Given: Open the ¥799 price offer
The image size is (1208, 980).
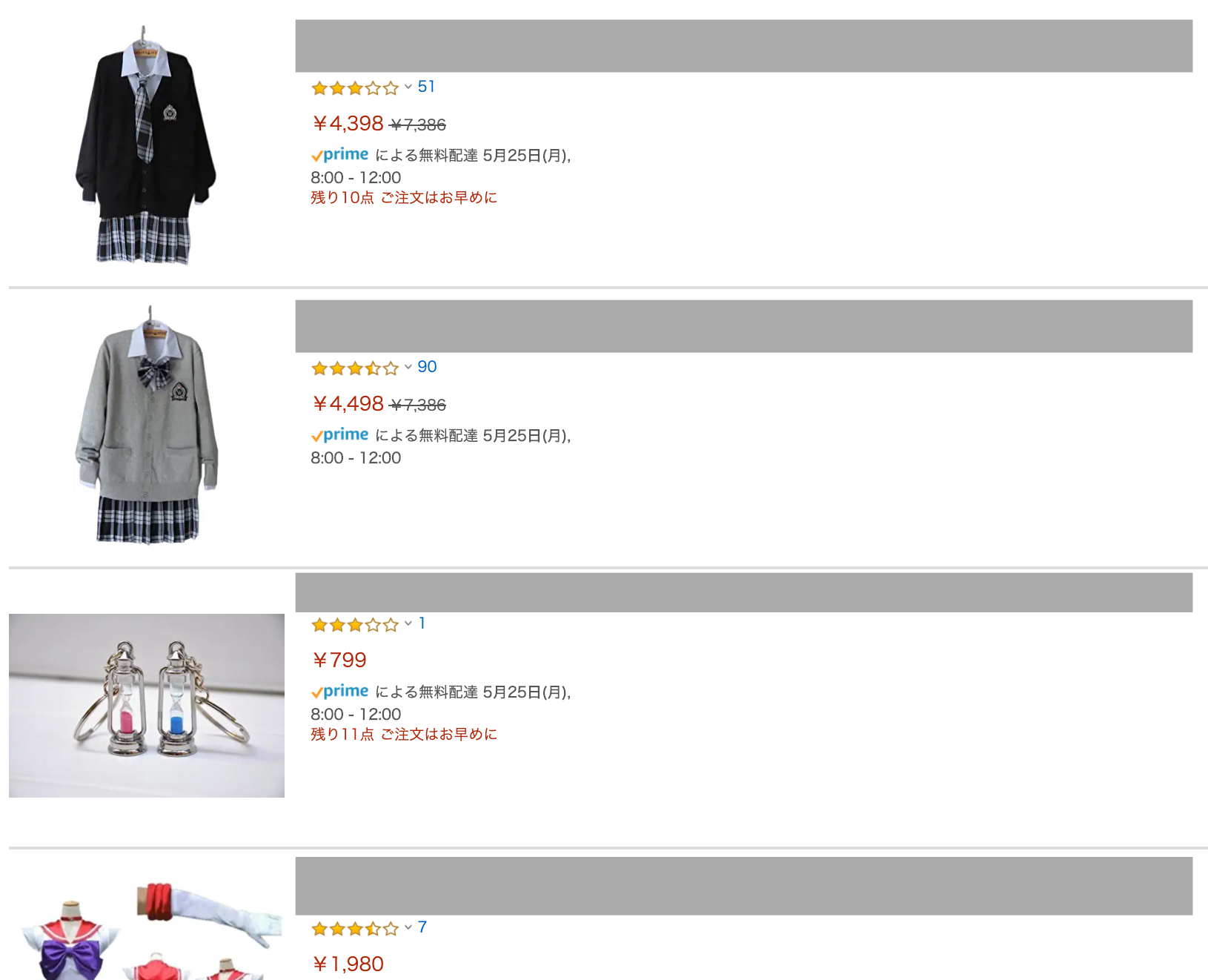Looking at the screenshot, I should [339, 660].
